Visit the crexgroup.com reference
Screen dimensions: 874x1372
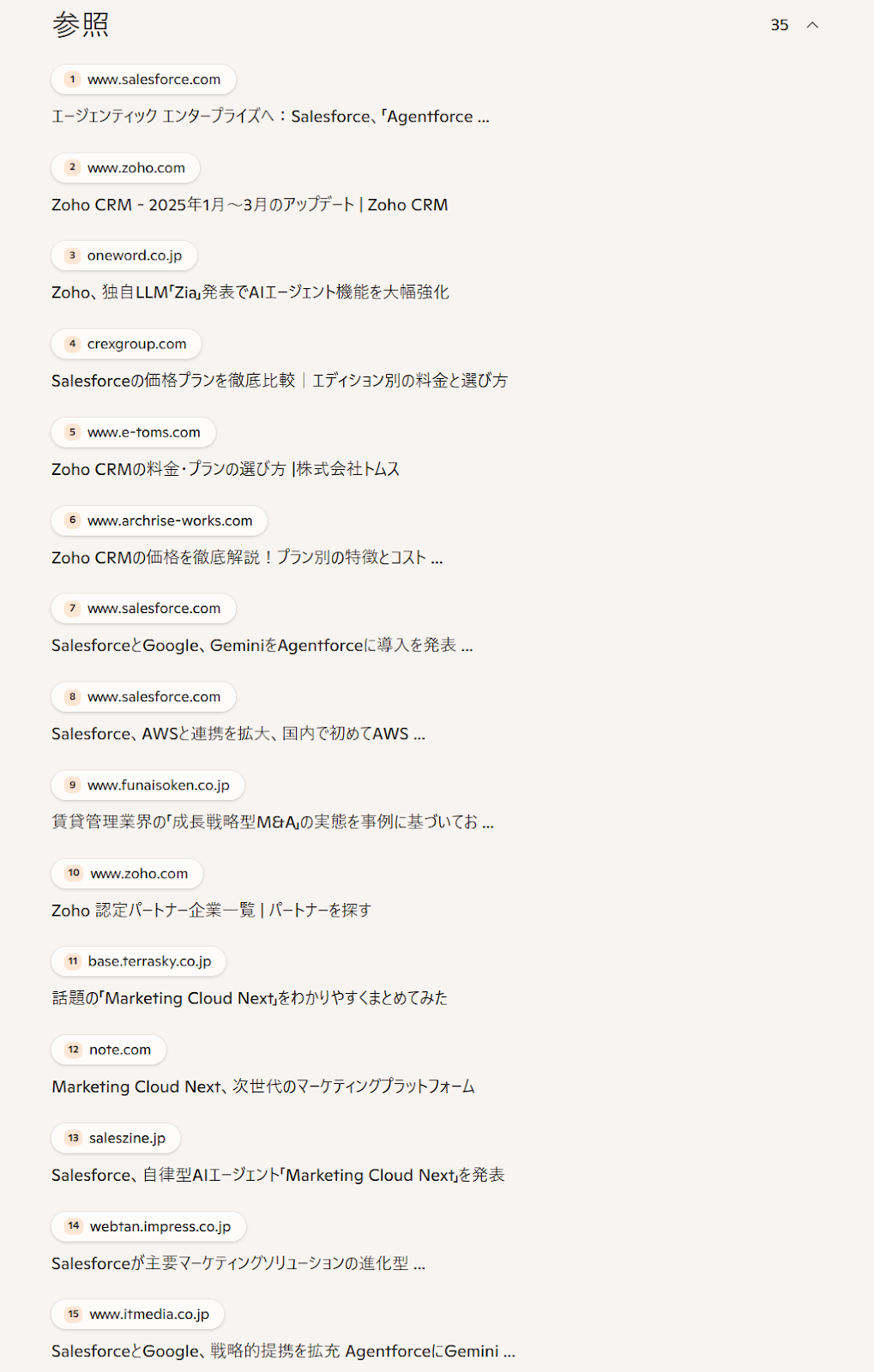[126, 344]
